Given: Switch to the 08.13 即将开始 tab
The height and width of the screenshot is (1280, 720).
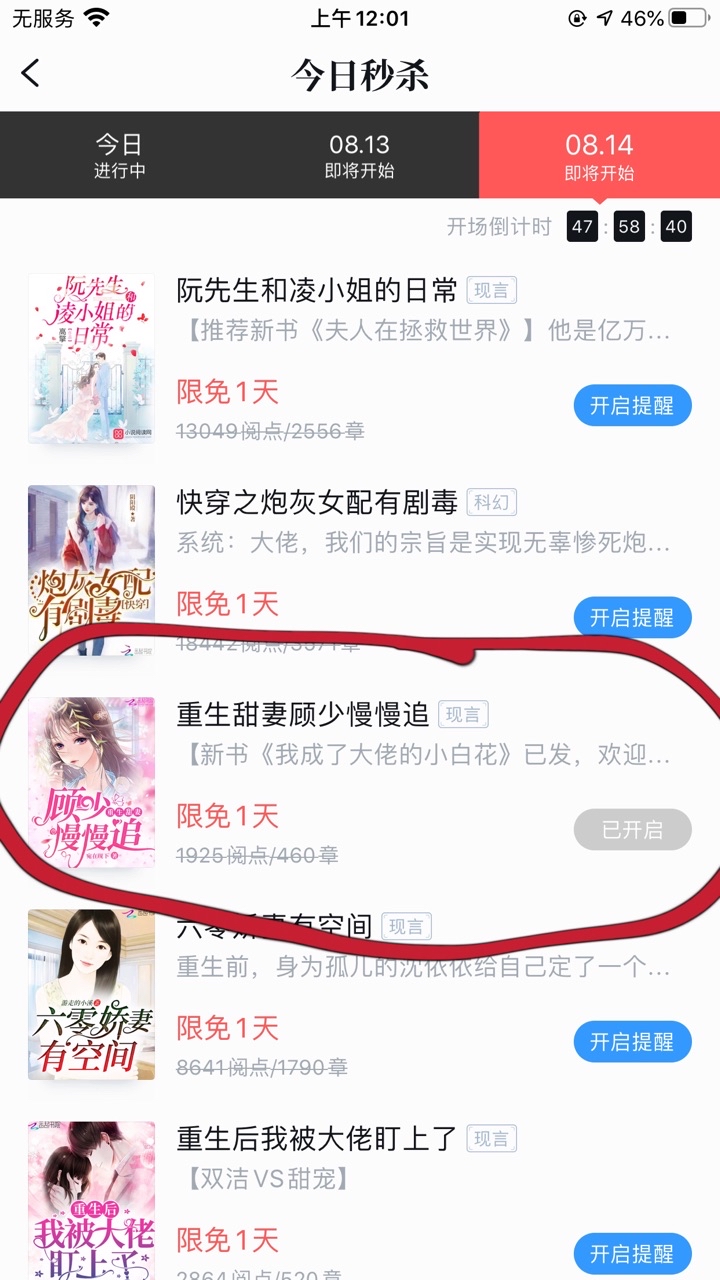Looking at the screenshot, I should tap(360, 156).
